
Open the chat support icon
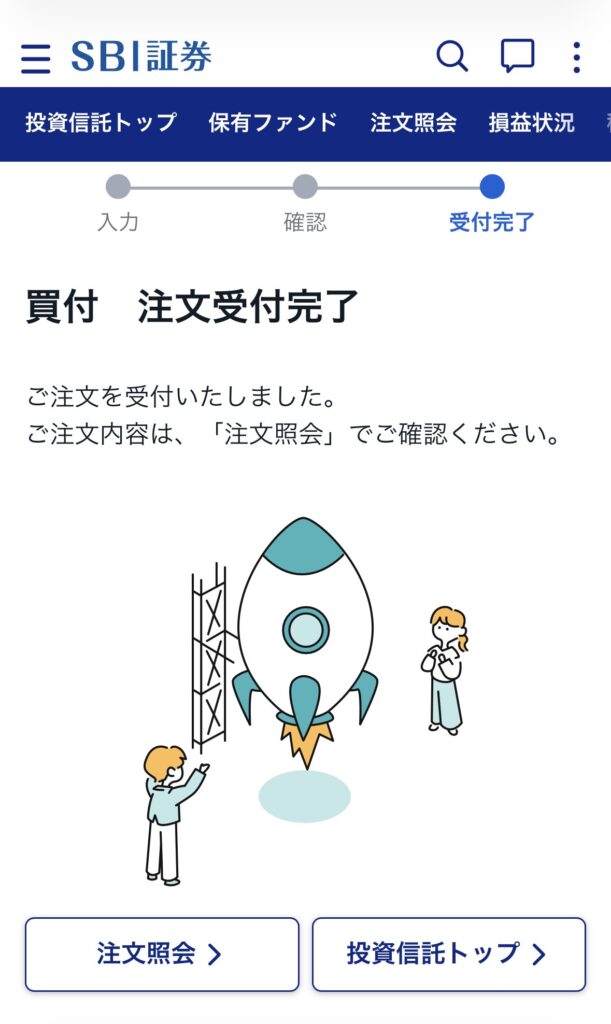[x=517, y=57]
